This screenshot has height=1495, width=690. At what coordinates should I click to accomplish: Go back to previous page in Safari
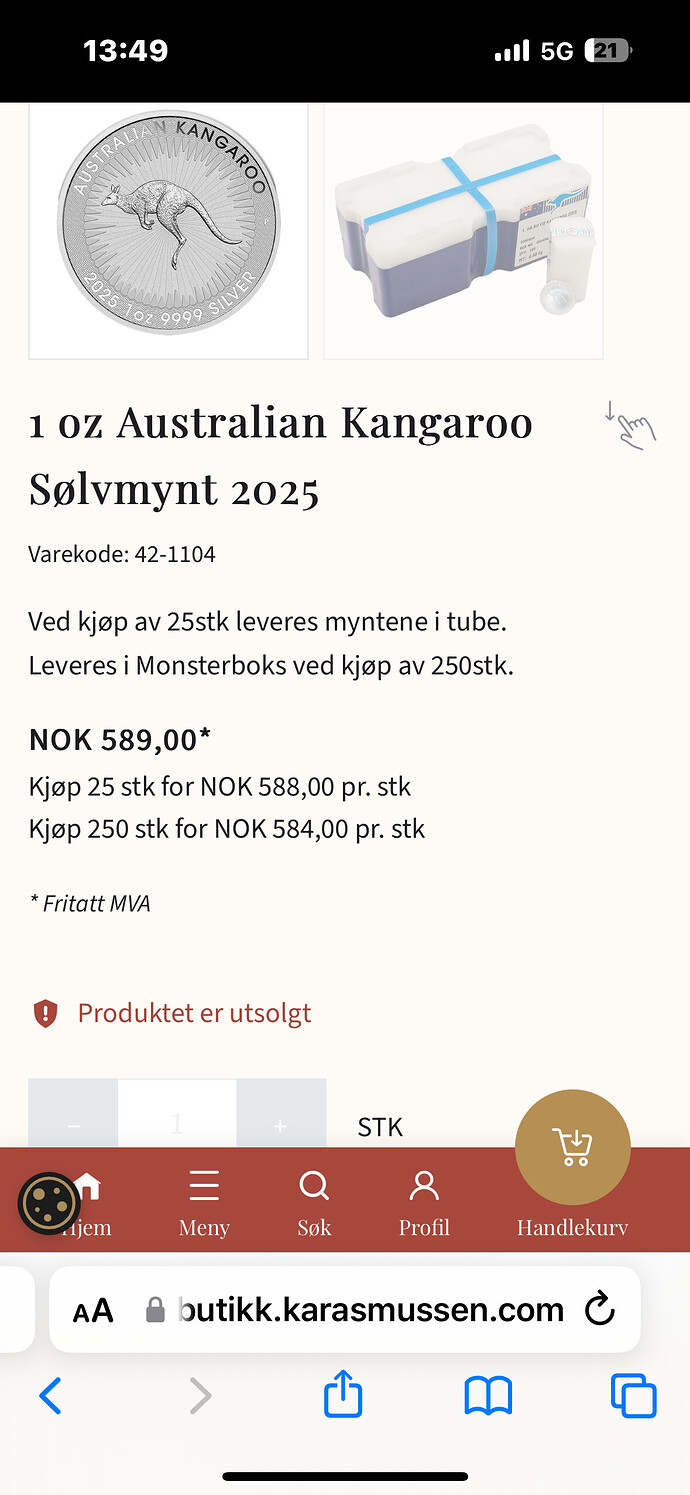(50, 1395)
